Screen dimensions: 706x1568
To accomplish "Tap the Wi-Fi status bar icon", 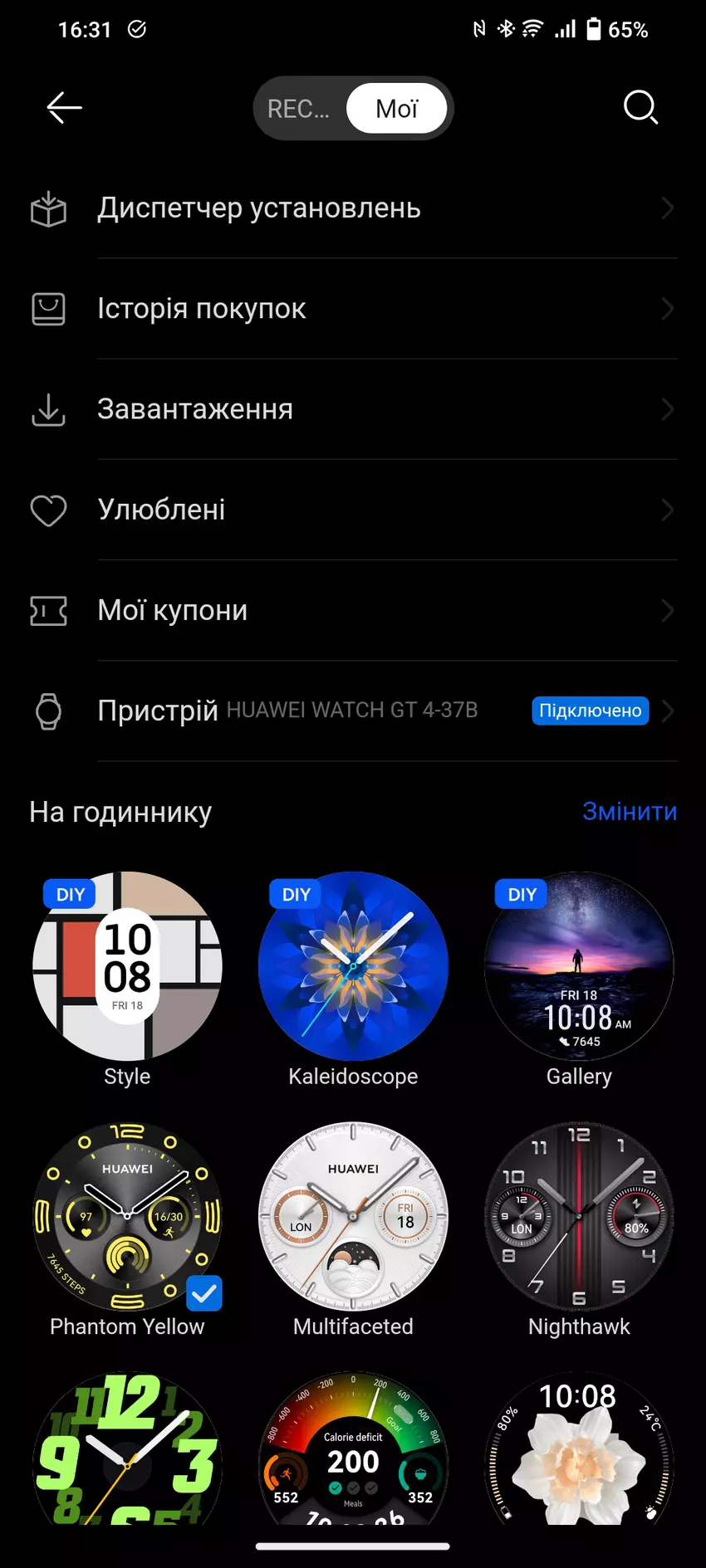I will point(532,29).
